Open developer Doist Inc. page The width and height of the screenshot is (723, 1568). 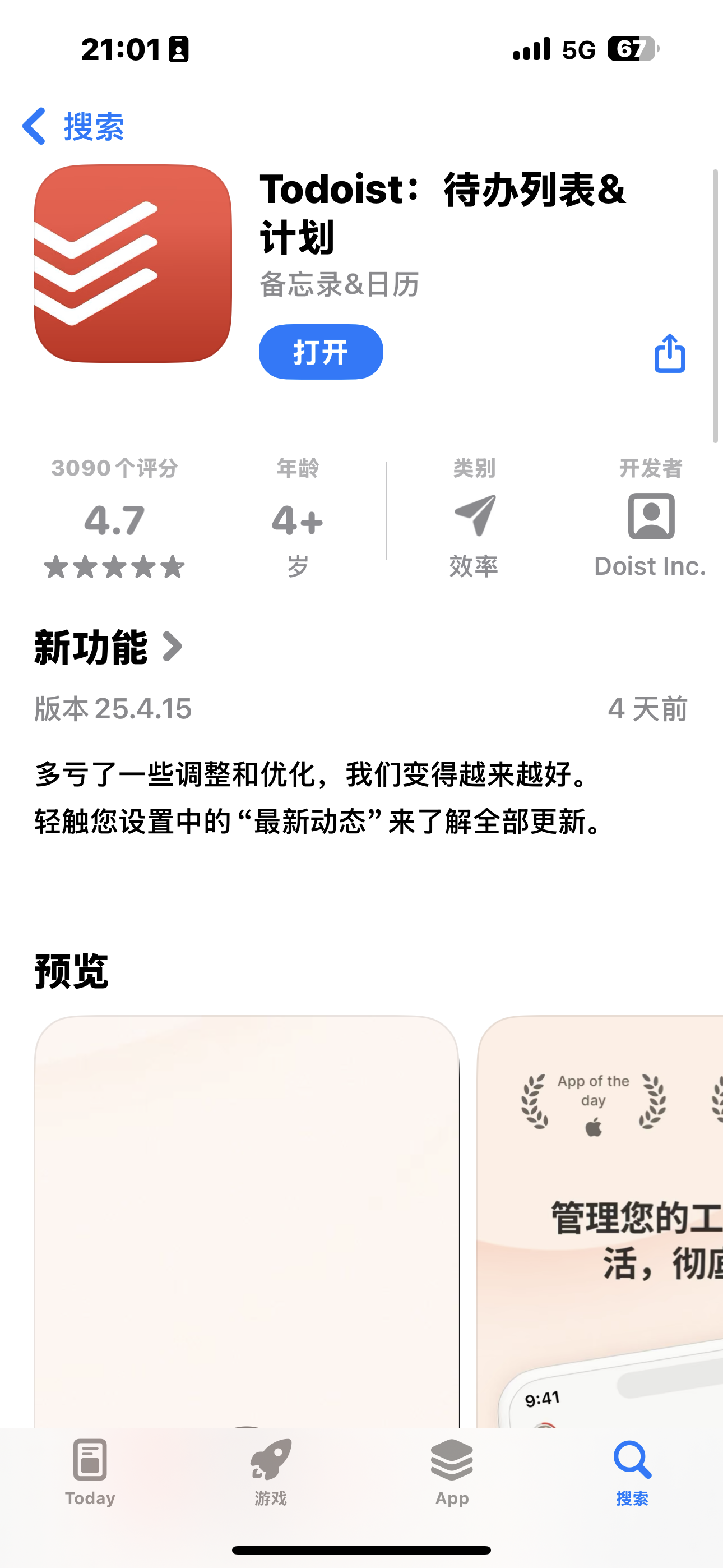[651, 518]
